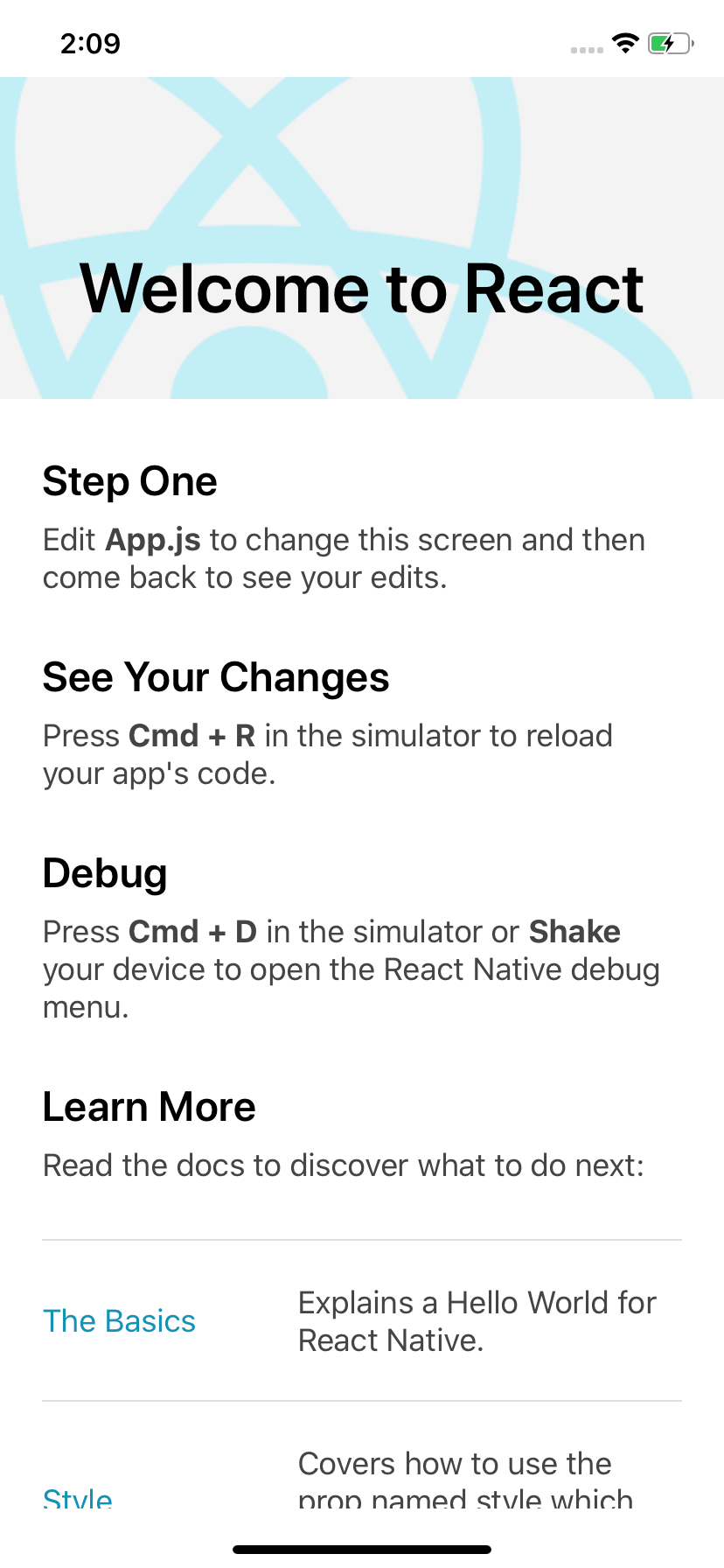Click the clock showing 2:09
Viewport: 724px width, 1568px height.
(x=90, y=43)
